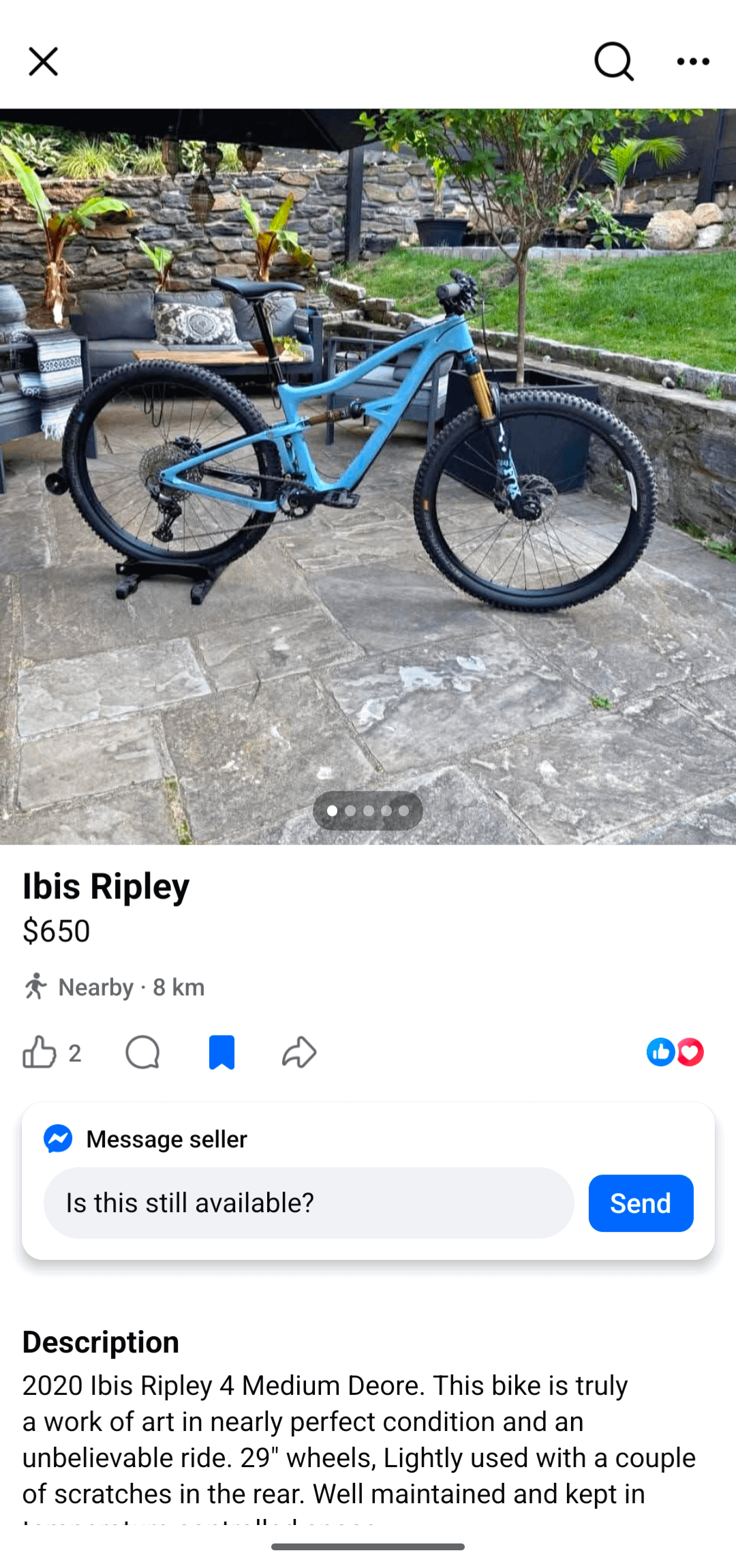736x1568 pixels.
Task: Open the comments bubble
Action: (143, 1052)
